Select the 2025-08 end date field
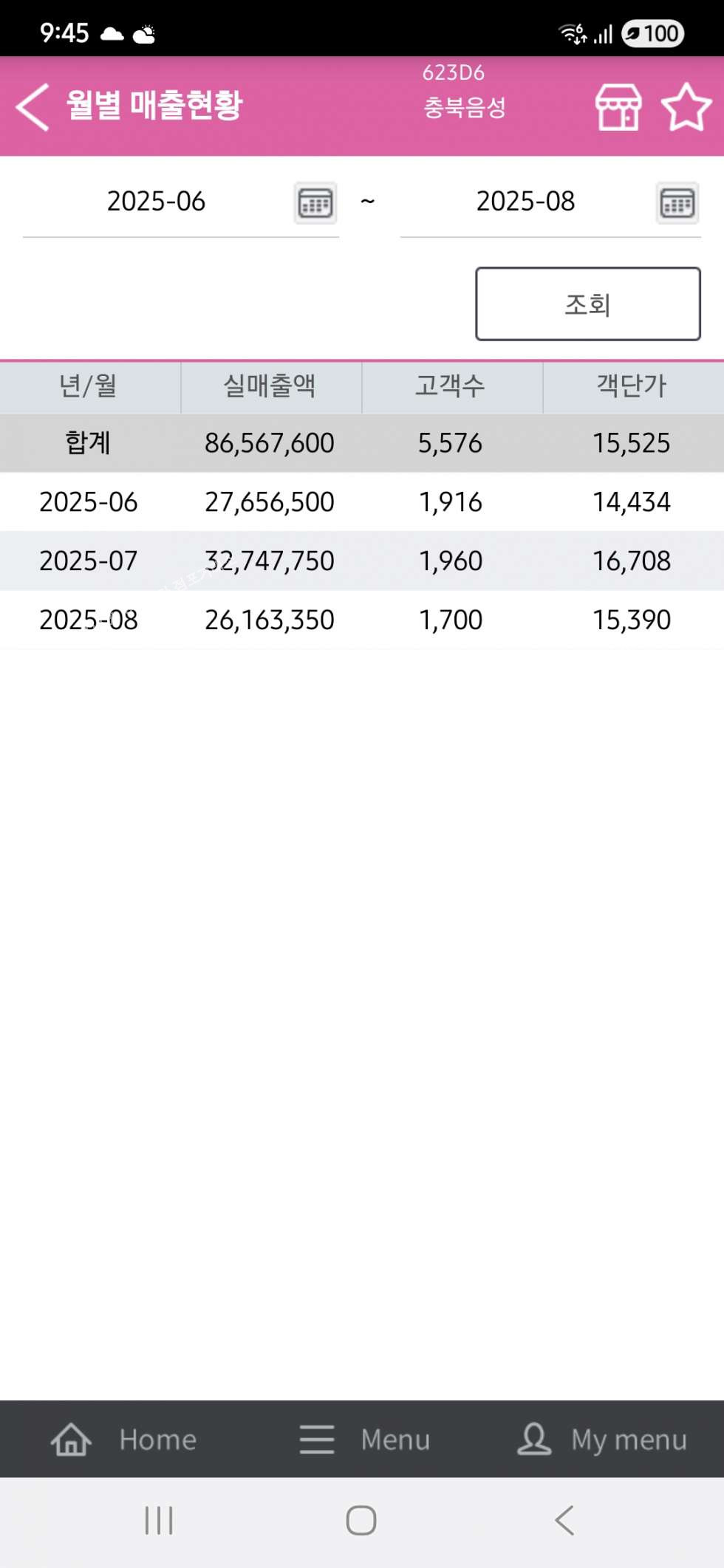This screenshot has width=724, height=1568. point(525,202)
